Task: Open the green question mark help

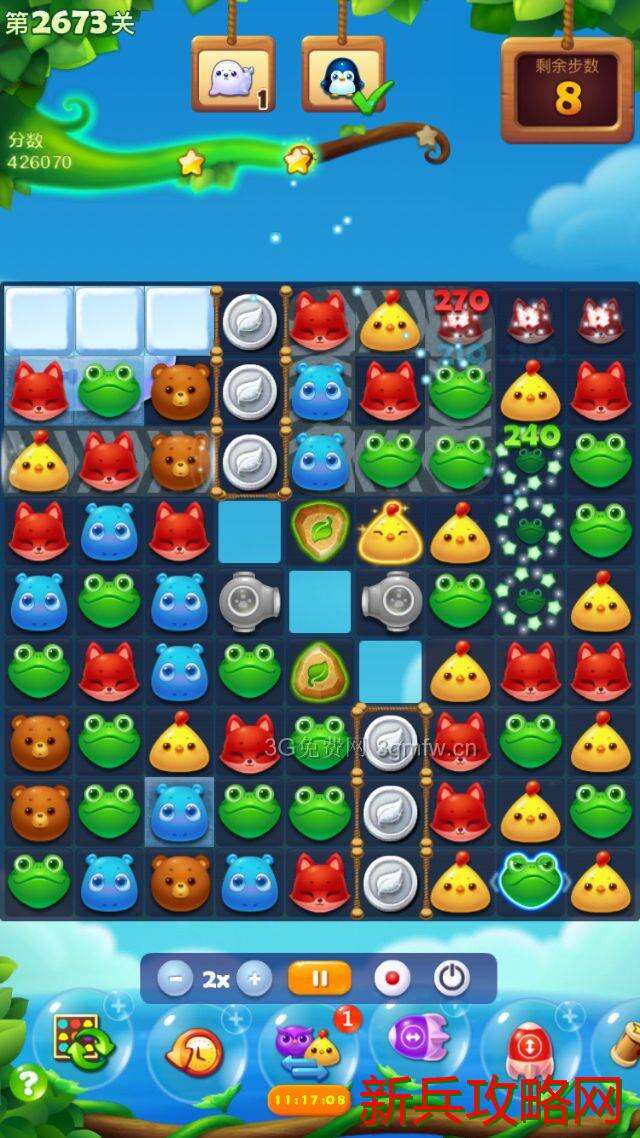Action: pyautogui.click(x=27, y=1082)
